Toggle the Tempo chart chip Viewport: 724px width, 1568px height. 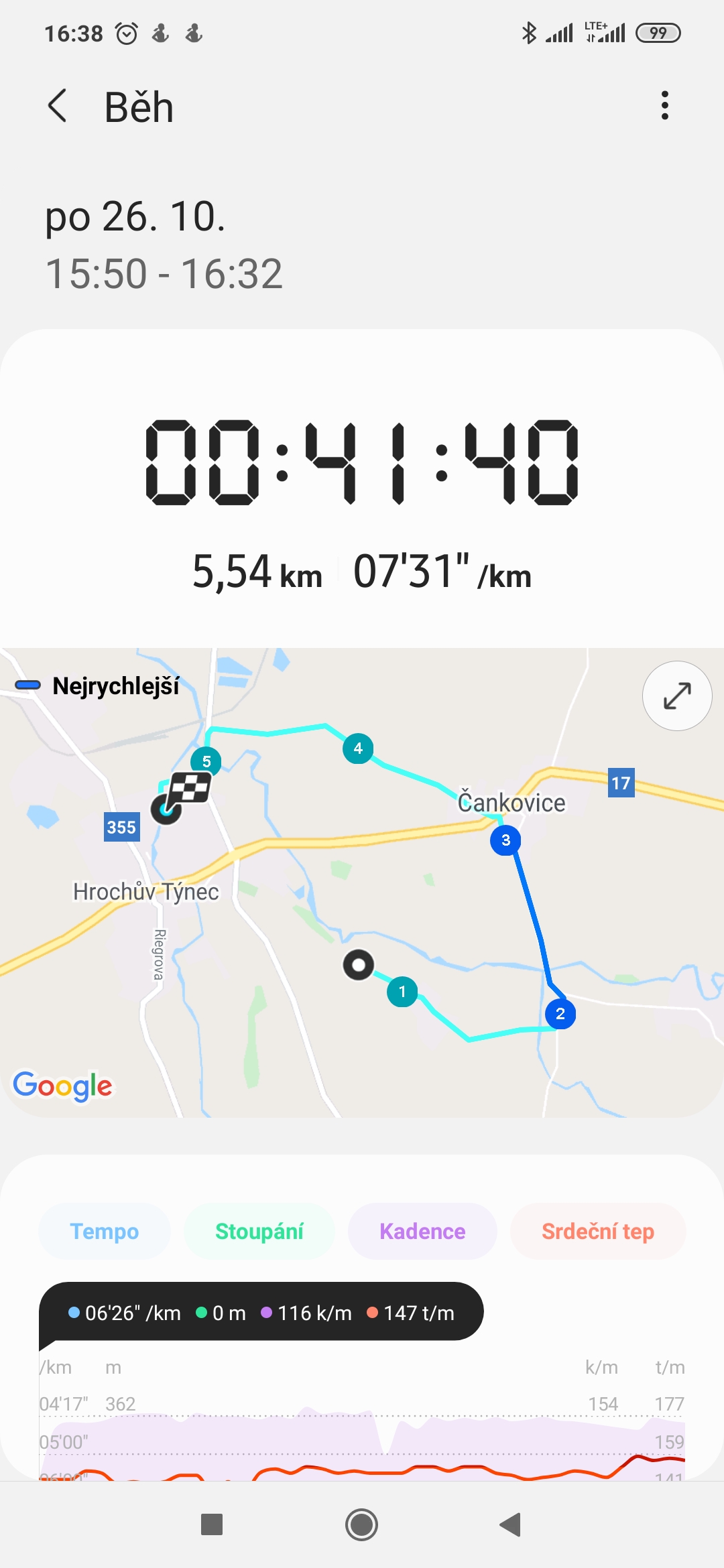pyautogui.click(x=105, y=1231)
